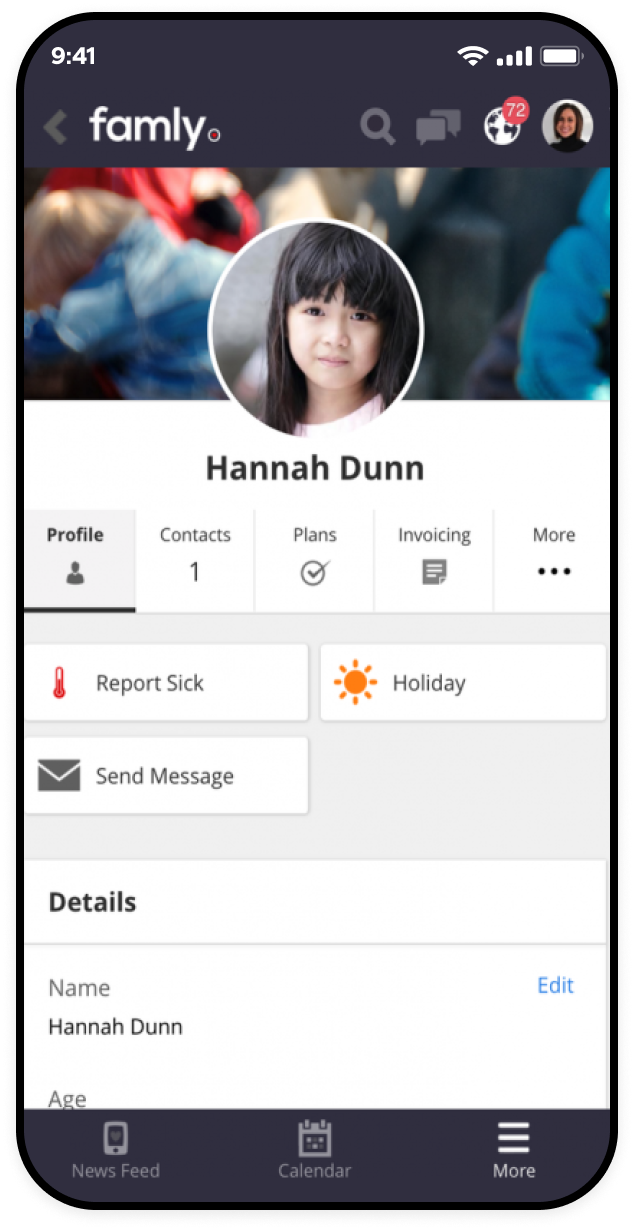Register a Holiday for Hannah
634x1230 pixels.
(x=463, y=683)
